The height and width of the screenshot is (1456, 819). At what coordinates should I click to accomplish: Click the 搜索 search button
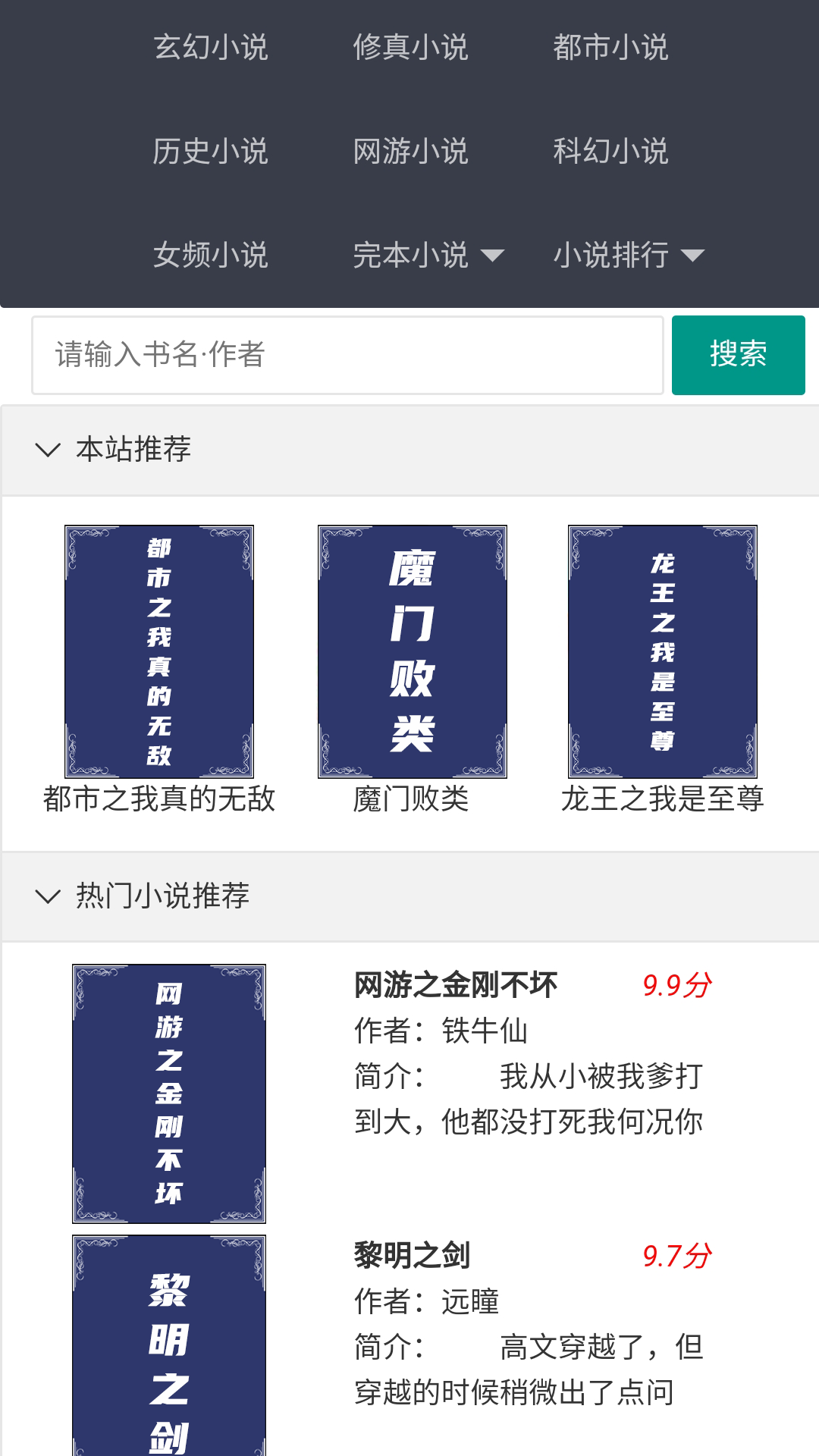point(738,353)
